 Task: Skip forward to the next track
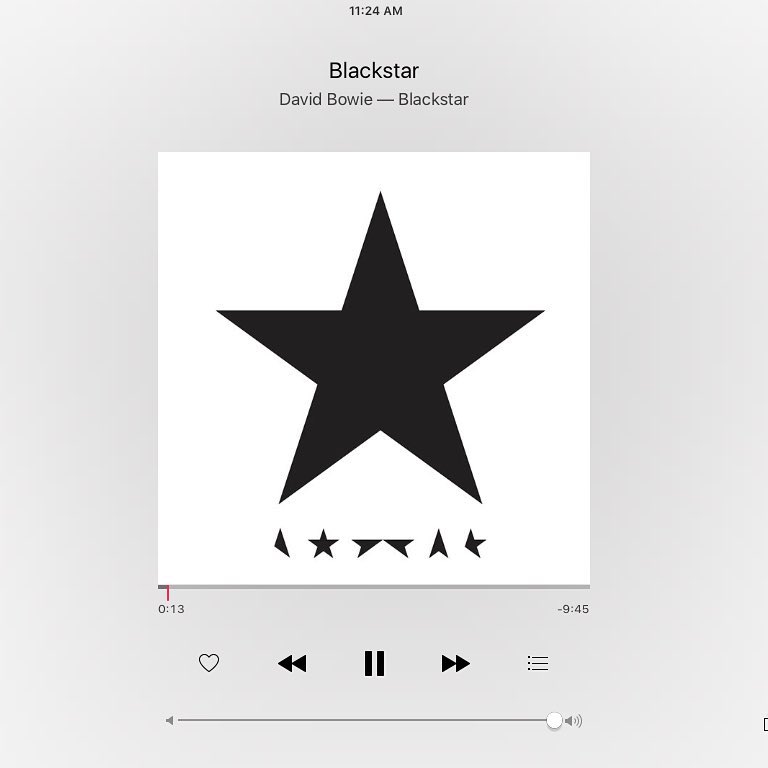[455, 663]
